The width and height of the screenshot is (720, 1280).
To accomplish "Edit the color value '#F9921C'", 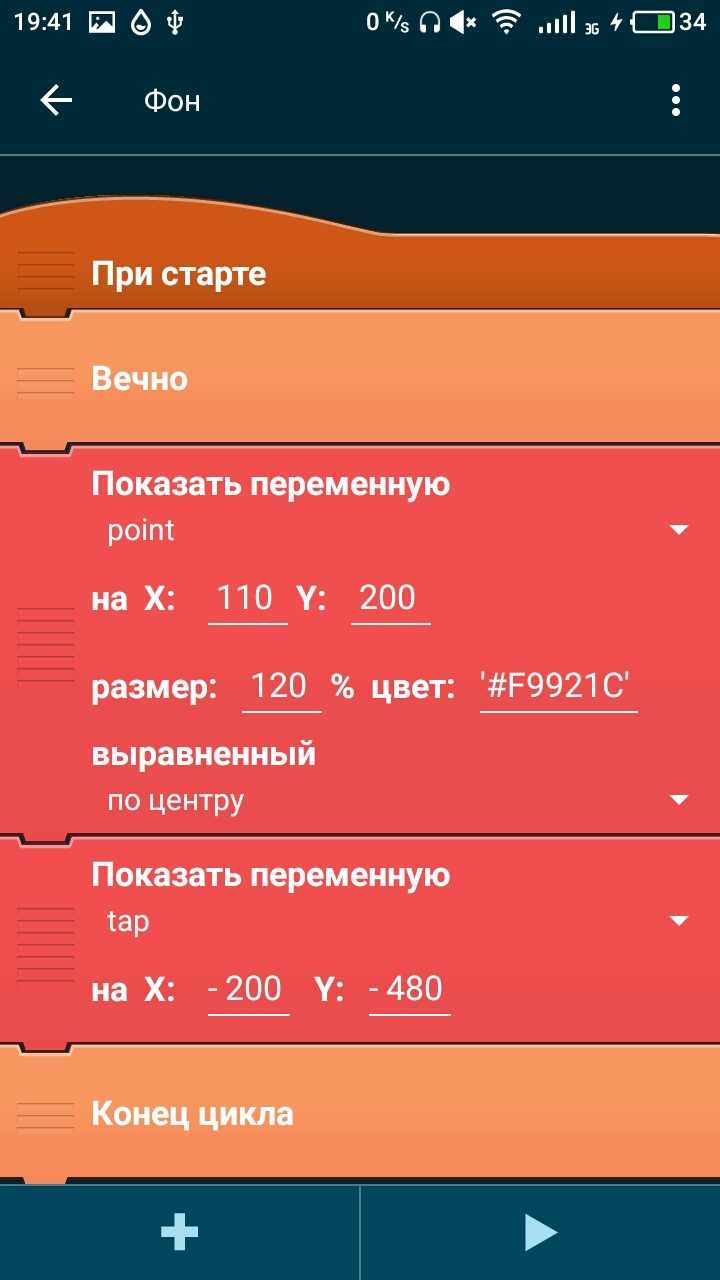I will [558, 688].
